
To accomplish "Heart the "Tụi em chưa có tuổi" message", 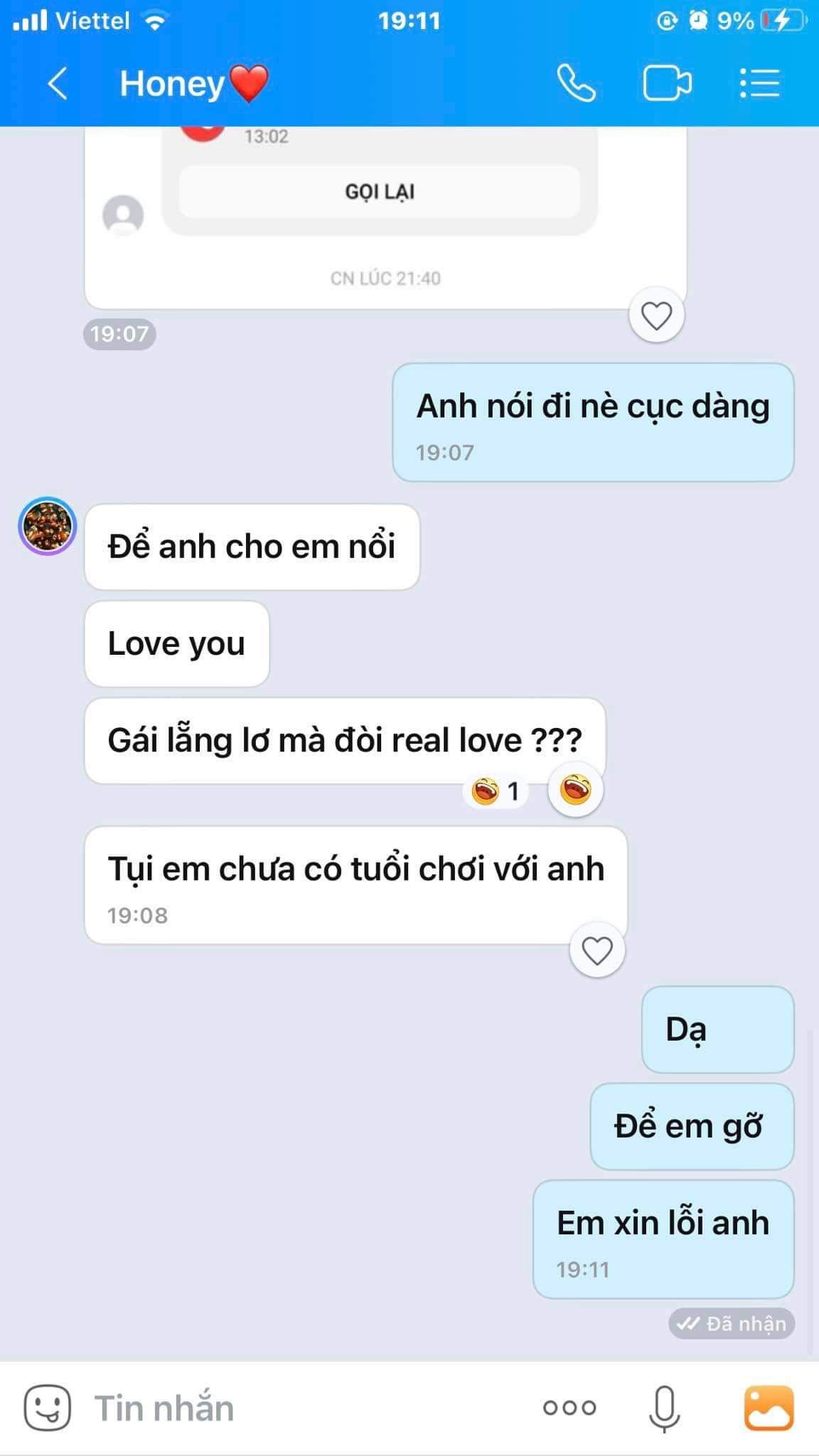I will pyautogui.click(x=597, y=950).
